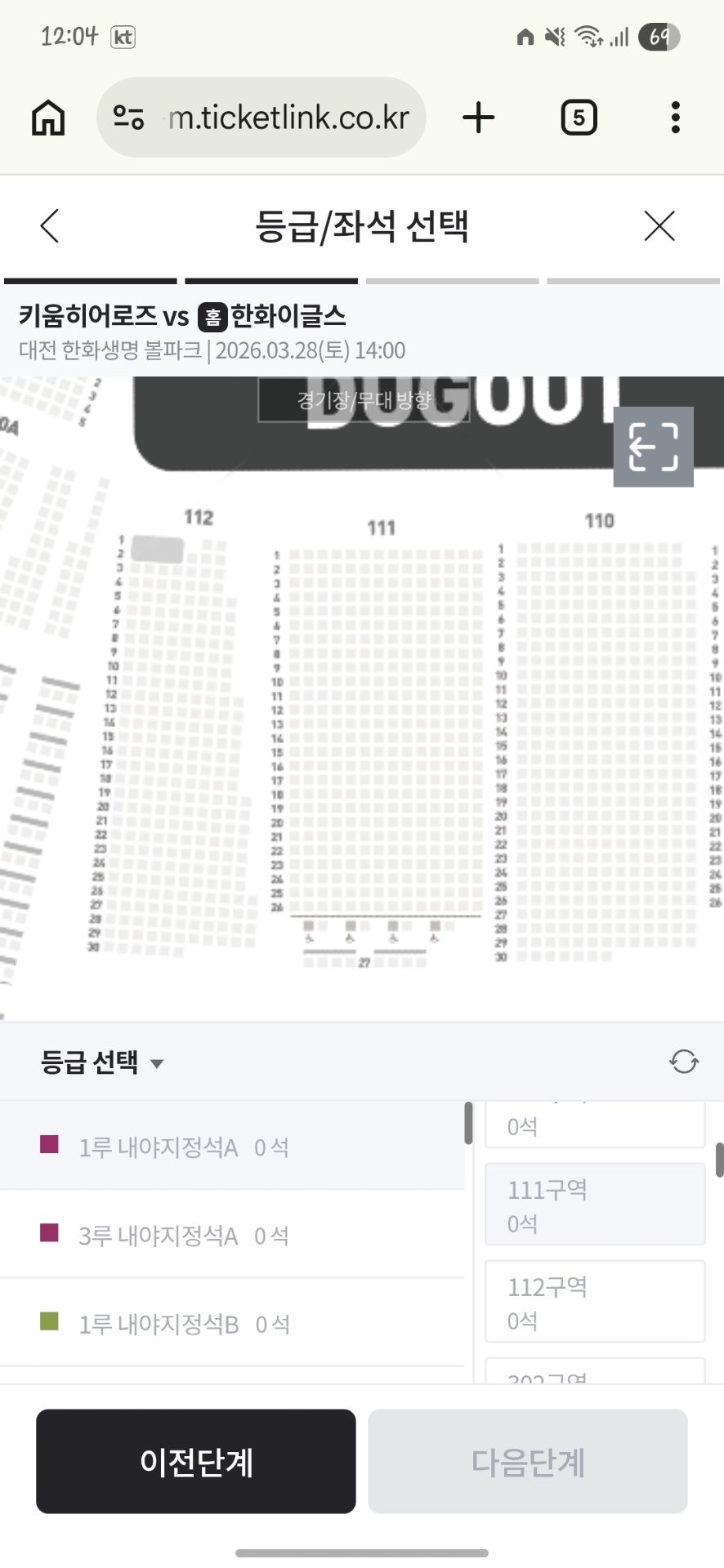View the 5 open browser tabs
Viewport: 724px width, 1568px height.
click(x=579, y=118)
